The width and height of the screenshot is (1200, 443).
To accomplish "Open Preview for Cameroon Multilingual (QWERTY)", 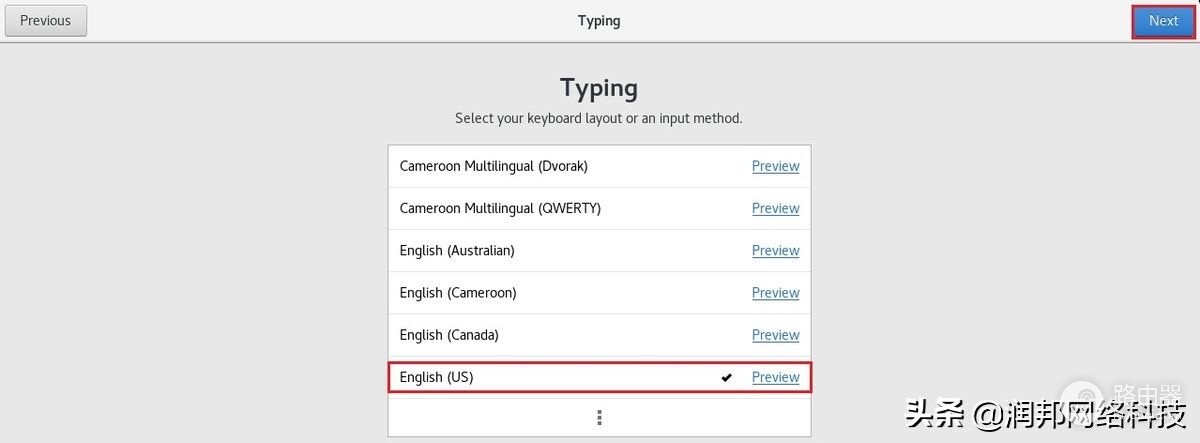I will pyautogui.click(x=775, y=208).
